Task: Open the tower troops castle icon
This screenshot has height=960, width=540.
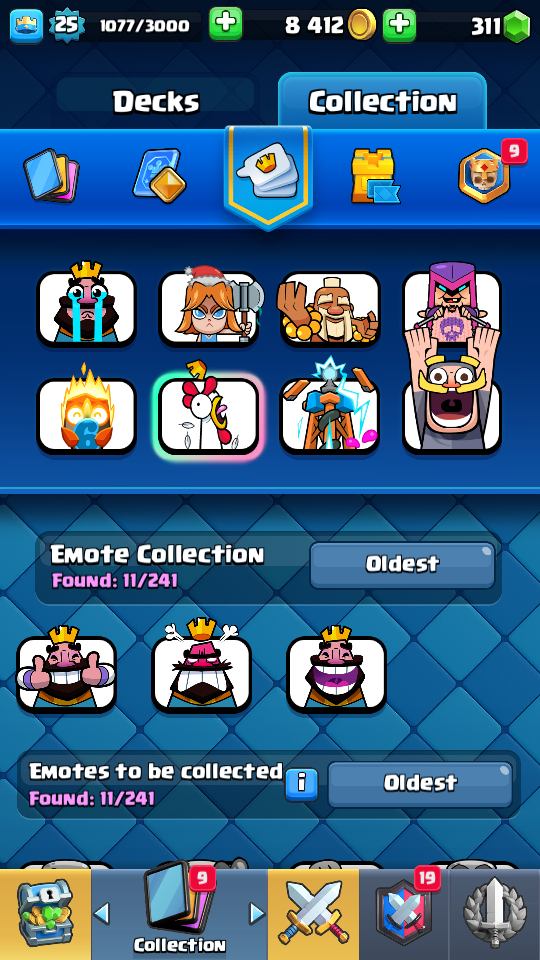Action: coord(374,176)
